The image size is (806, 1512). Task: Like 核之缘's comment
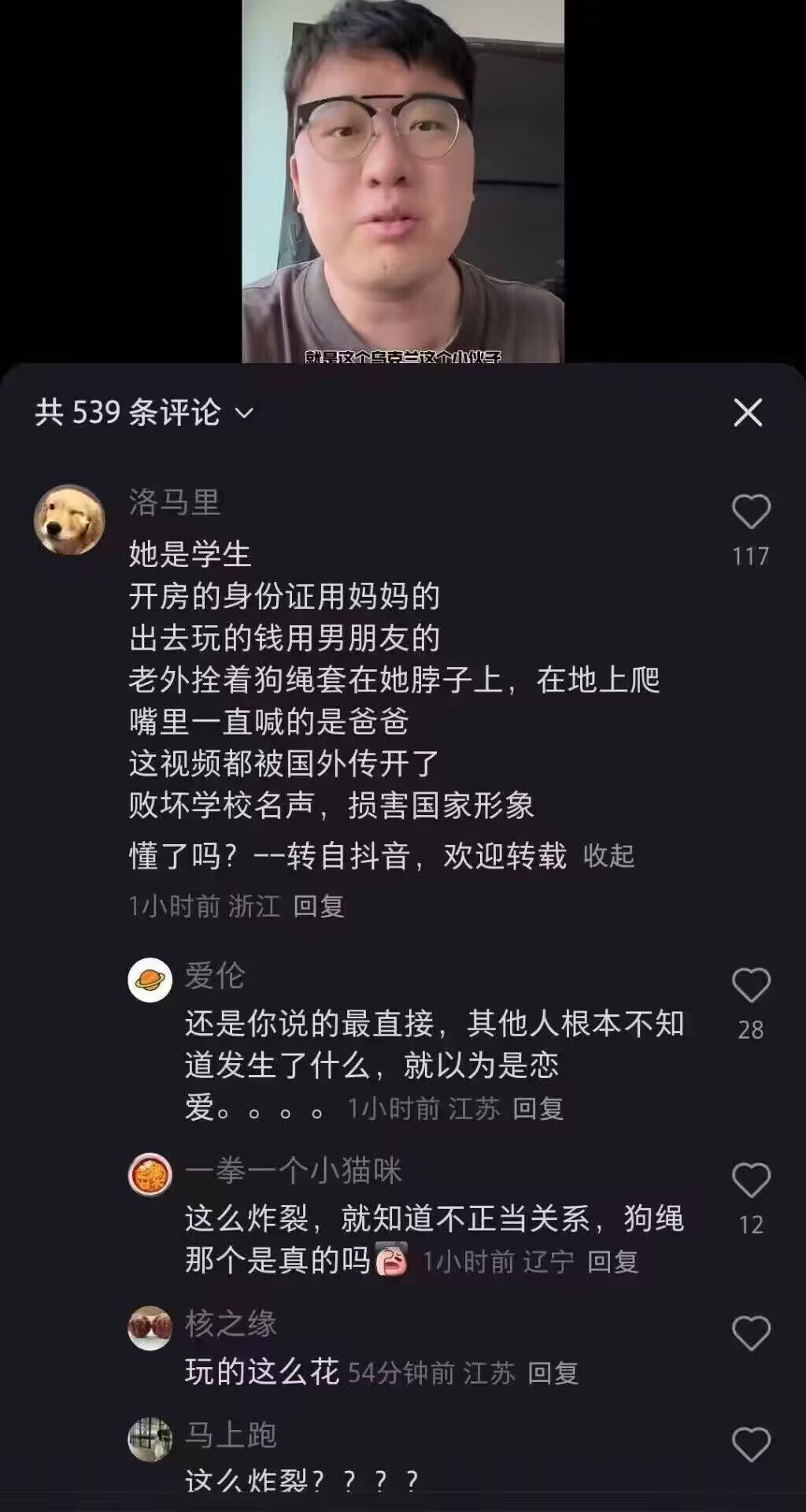point(751,1333)
